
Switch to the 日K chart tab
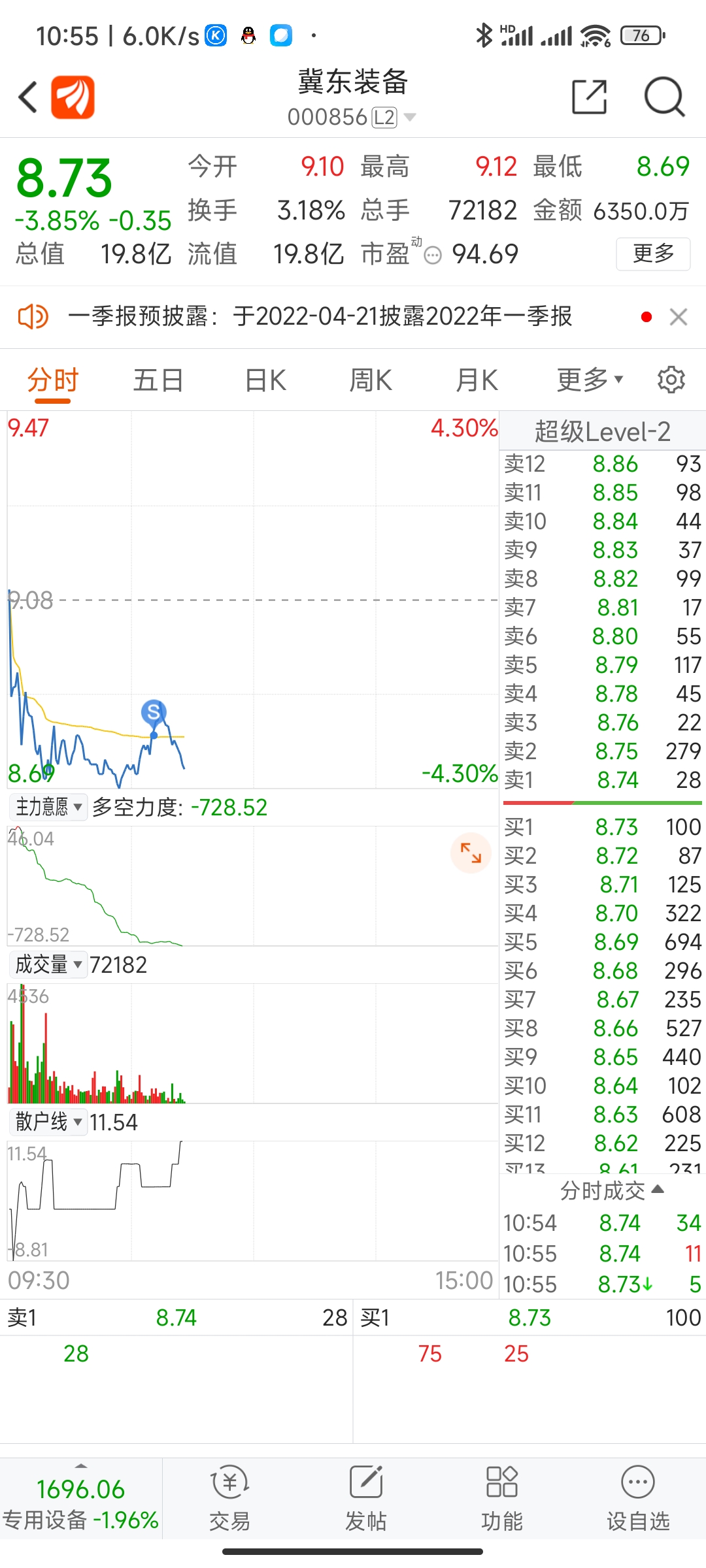tap(265, 380)
